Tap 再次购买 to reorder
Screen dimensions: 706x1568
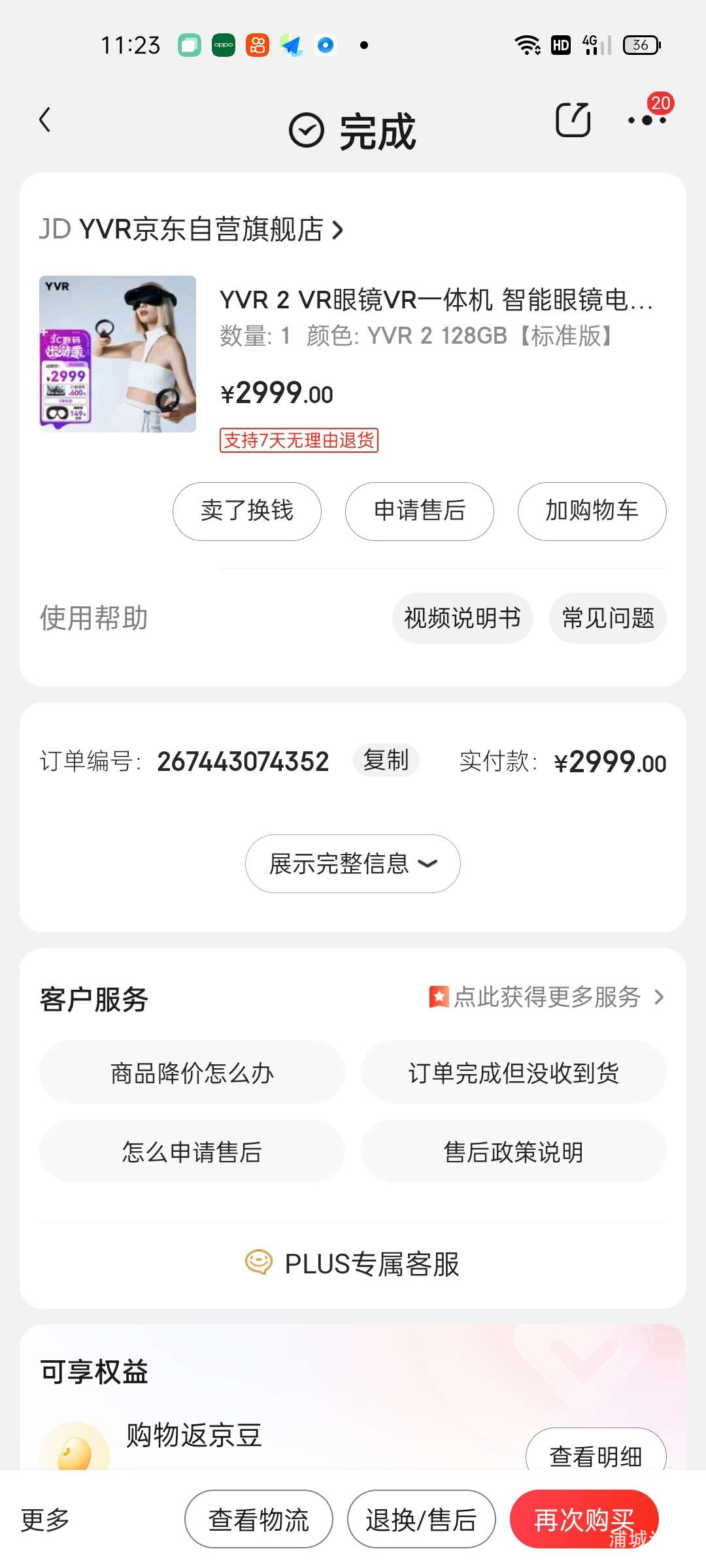pos(584,1520)
